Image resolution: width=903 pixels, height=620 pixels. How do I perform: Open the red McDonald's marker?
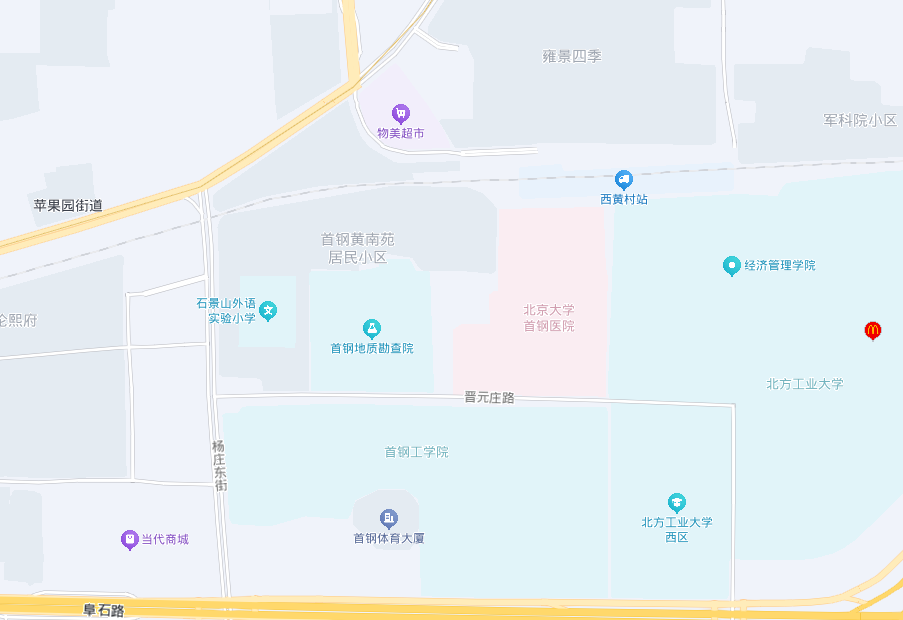pos(873,330)
